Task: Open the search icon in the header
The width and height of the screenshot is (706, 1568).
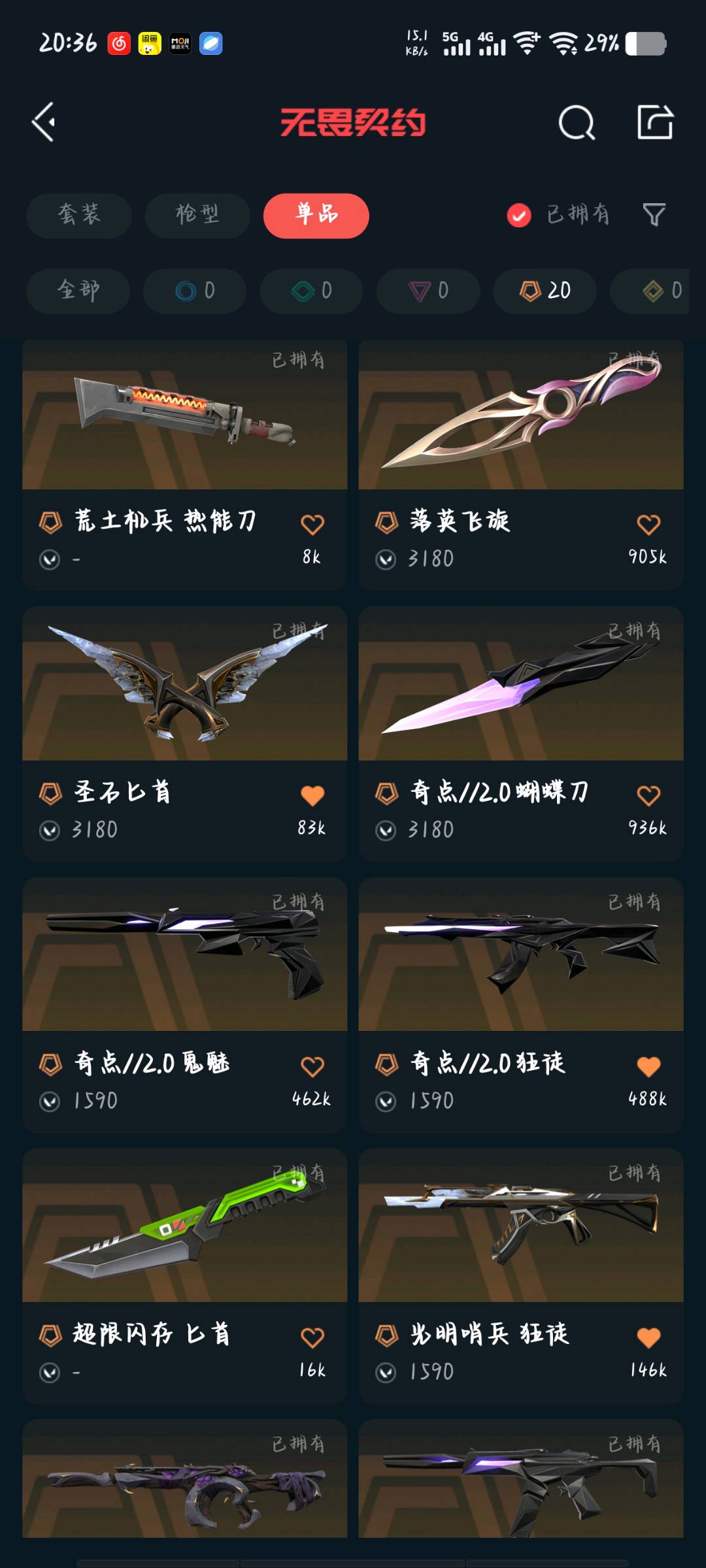Action: click(x=577, y=122)
